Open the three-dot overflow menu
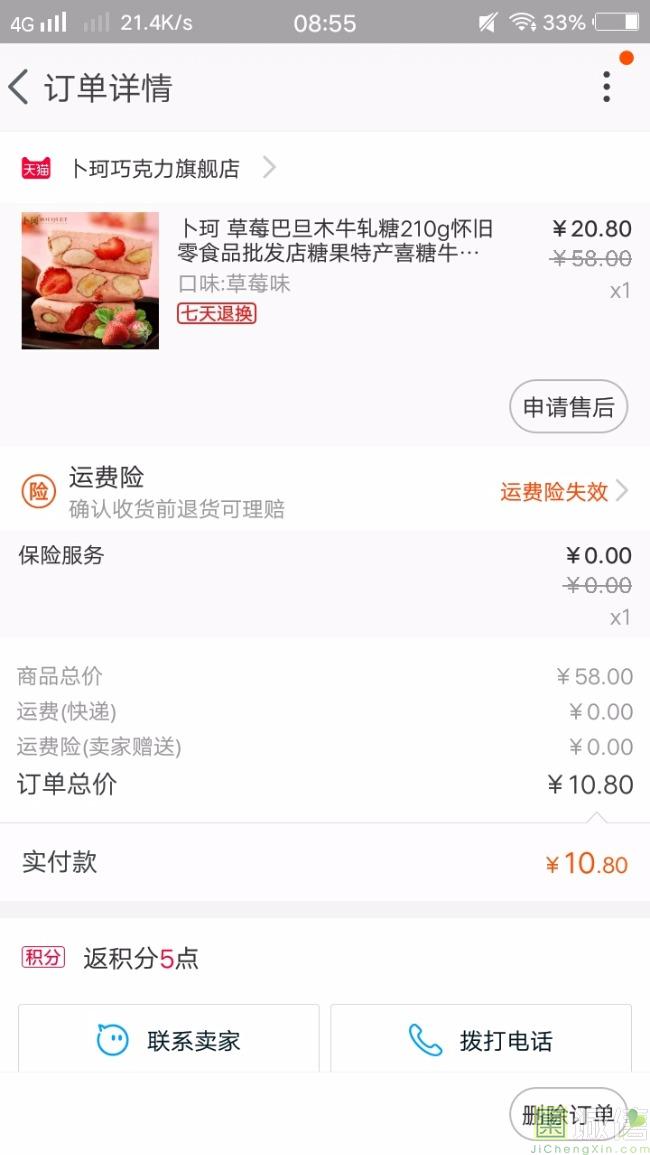 point(606,88)
